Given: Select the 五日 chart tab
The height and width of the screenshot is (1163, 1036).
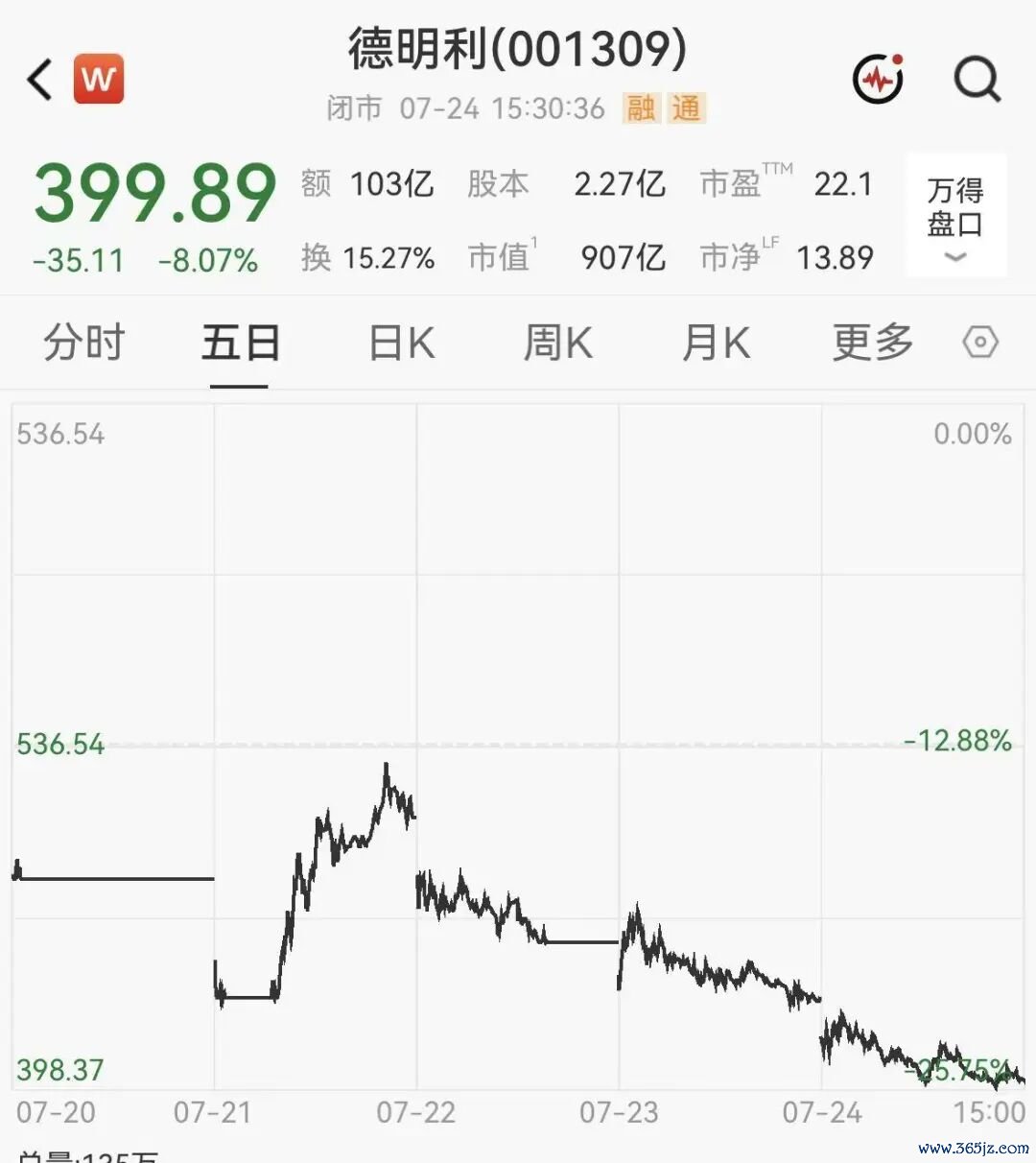Looking at the screenshot, I should 240,343.
